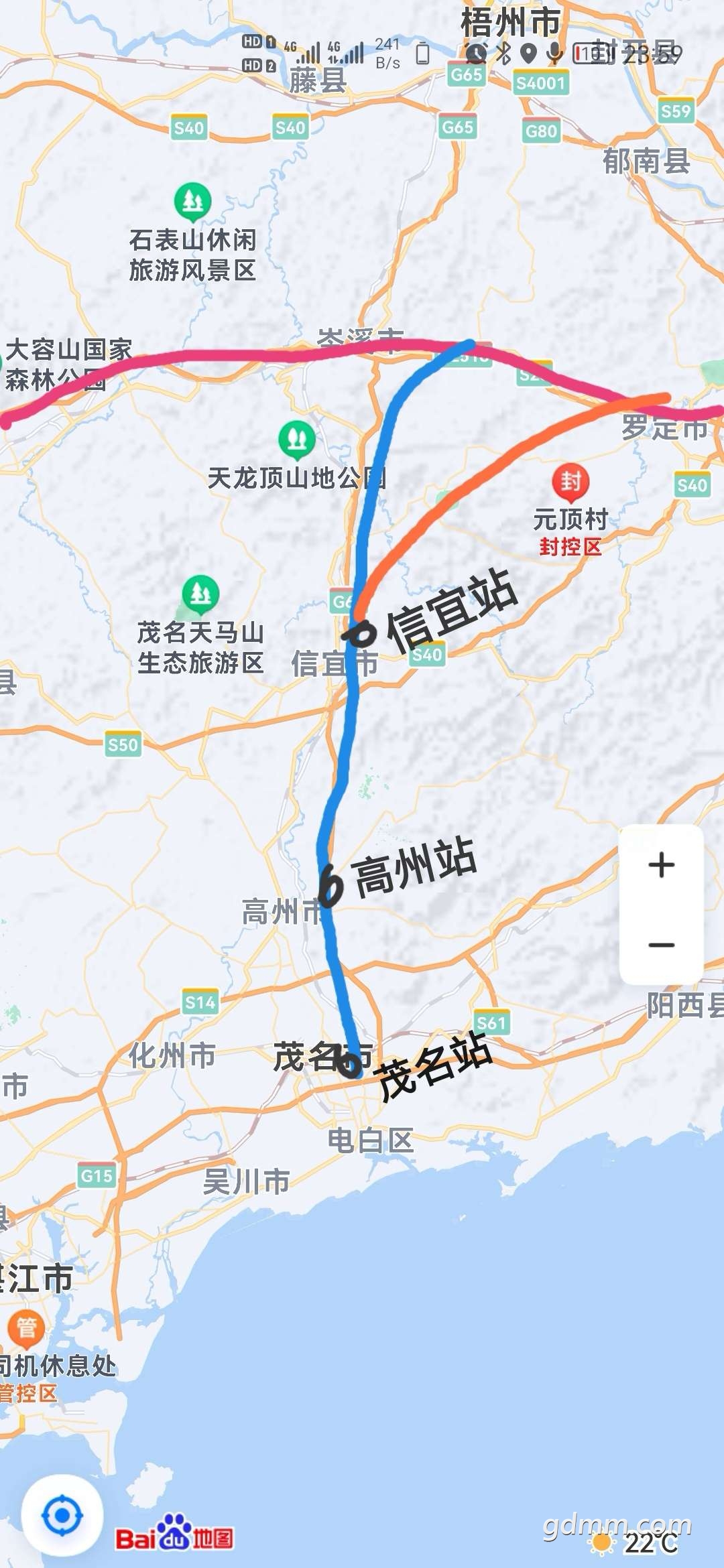The height and width of the screenshot is (1568, 724).
Task: Zoom in on the map
Action: click(x=661, y=864)
